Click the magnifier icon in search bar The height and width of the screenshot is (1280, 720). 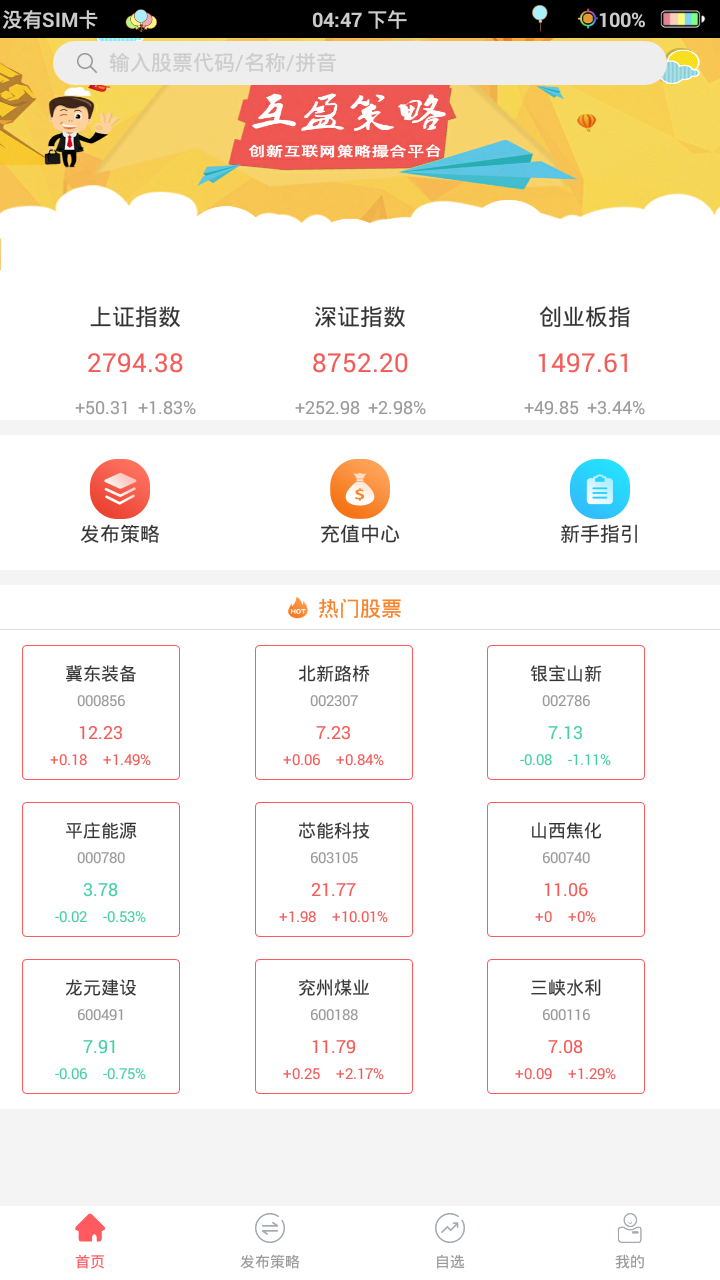click(x=86, y=62)
